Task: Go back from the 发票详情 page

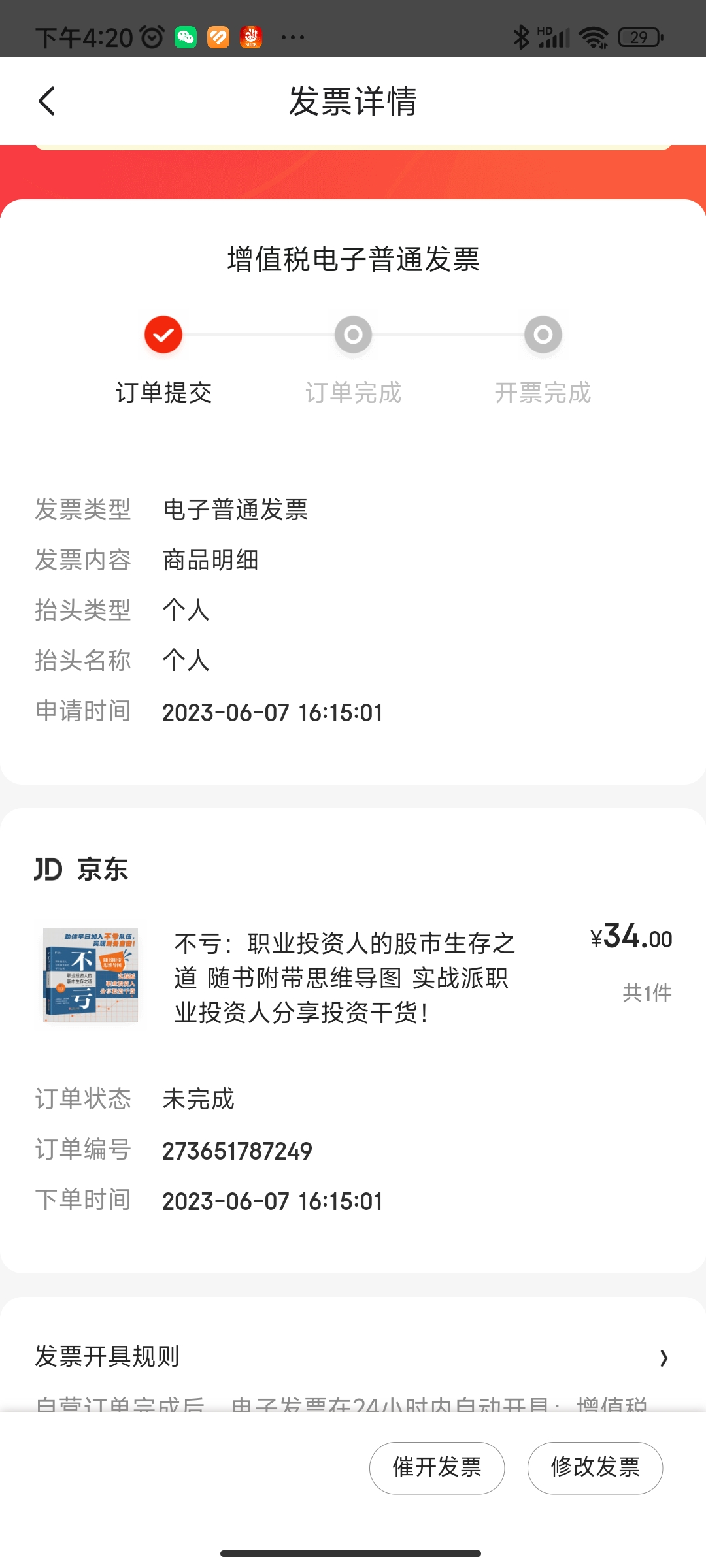Action: pyautogui.click(x=47, y=101)
